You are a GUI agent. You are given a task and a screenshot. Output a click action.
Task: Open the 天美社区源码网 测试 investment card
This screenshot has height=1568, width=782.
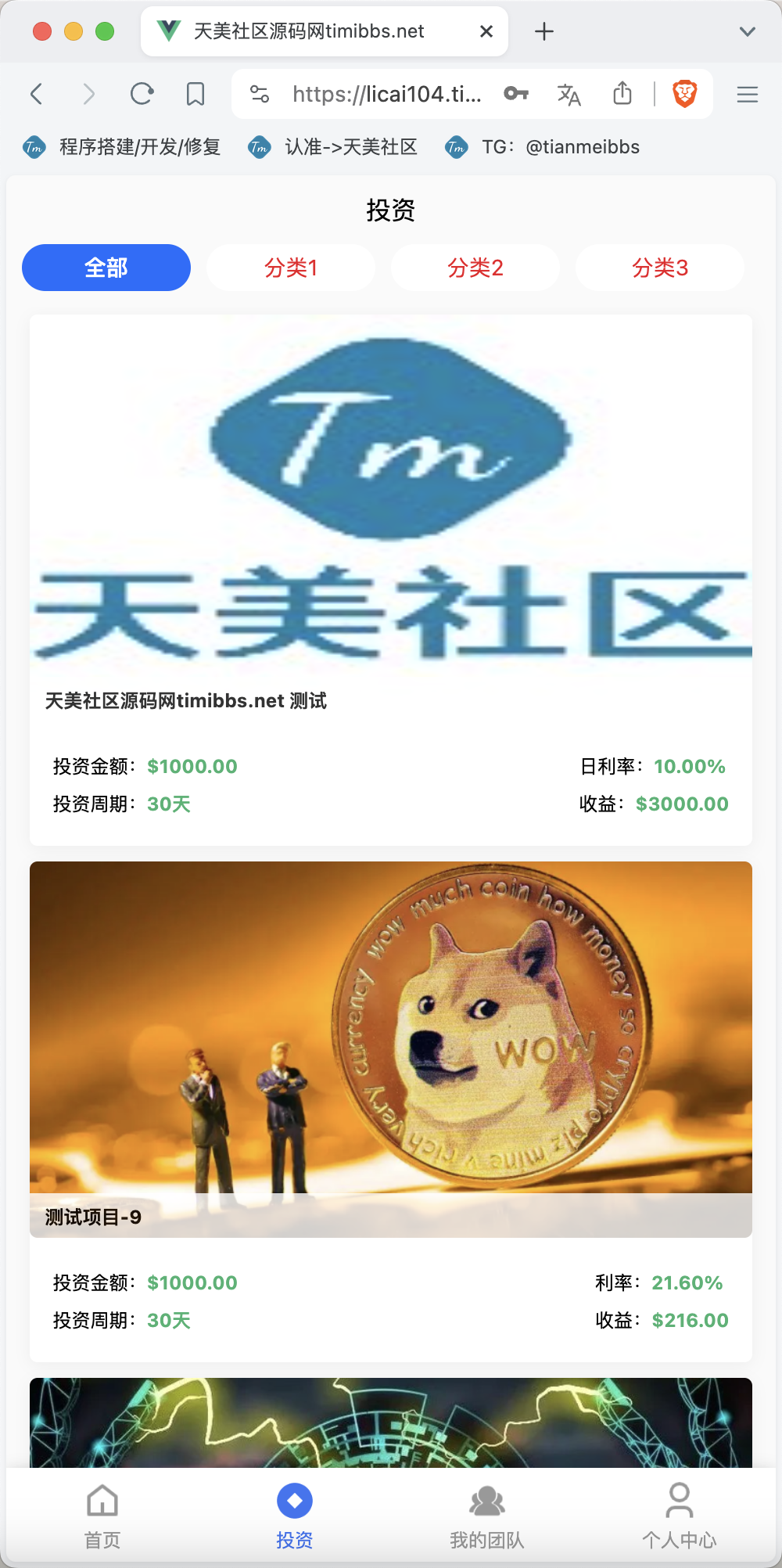(391, 580)
